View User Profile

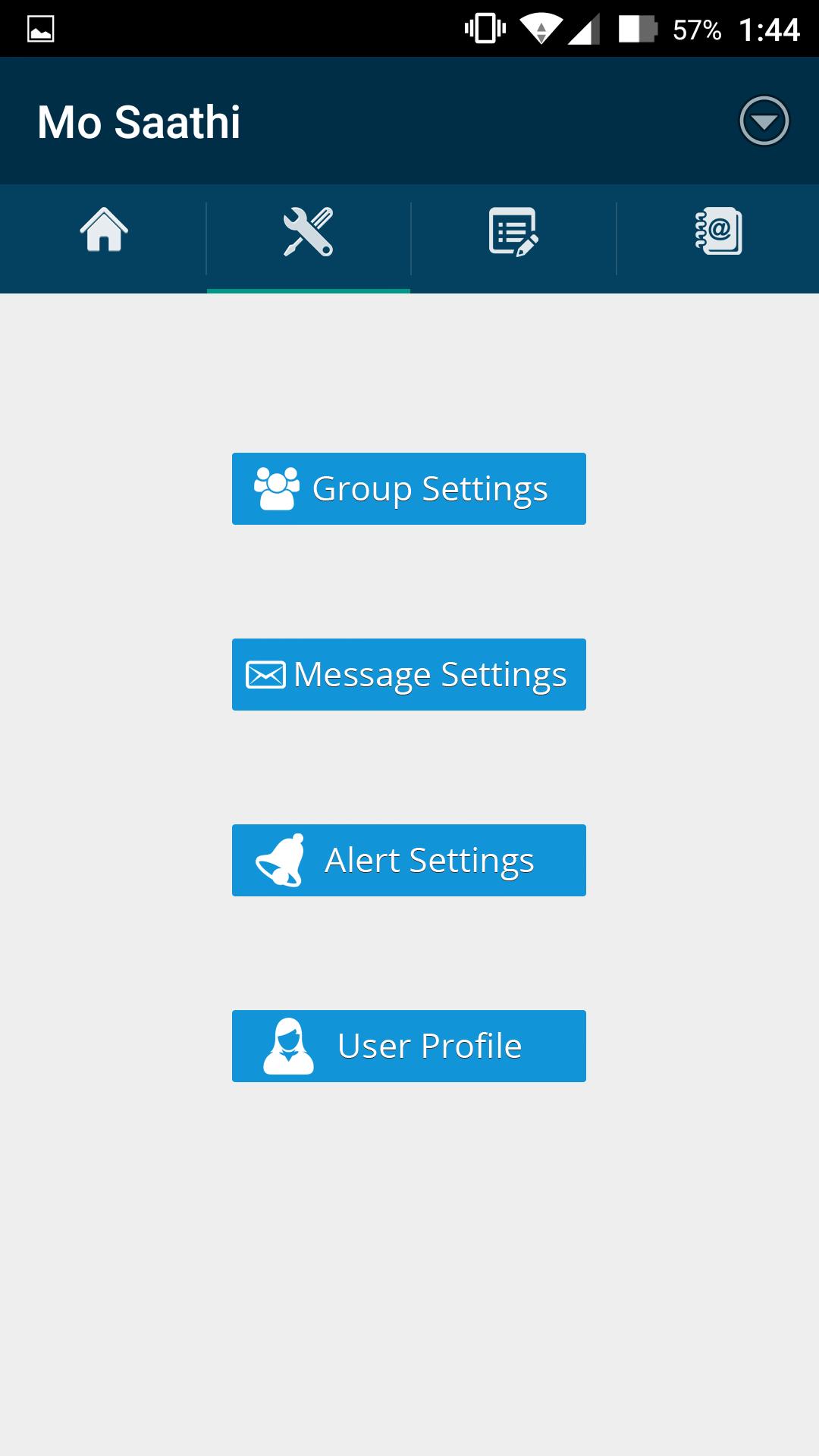(409, 1046)
